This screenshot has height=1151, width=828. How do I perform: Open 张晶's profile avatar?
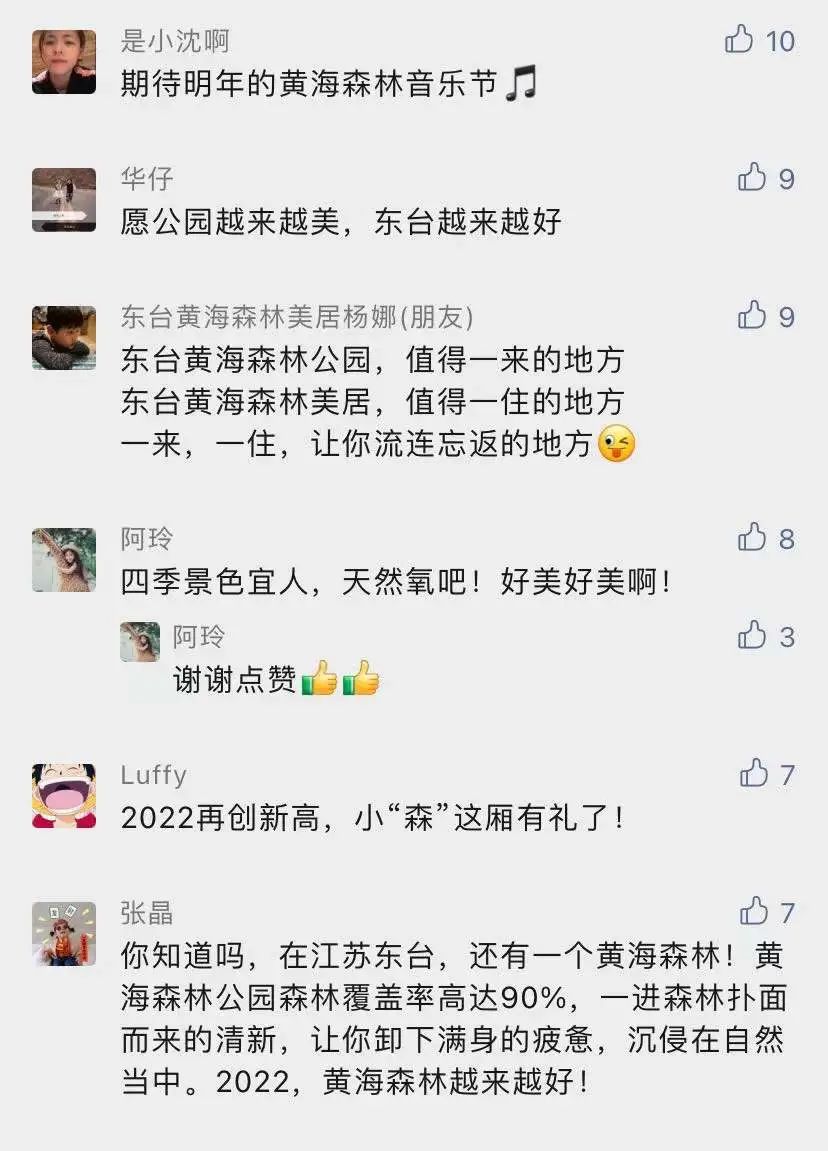tap(64, 933)
